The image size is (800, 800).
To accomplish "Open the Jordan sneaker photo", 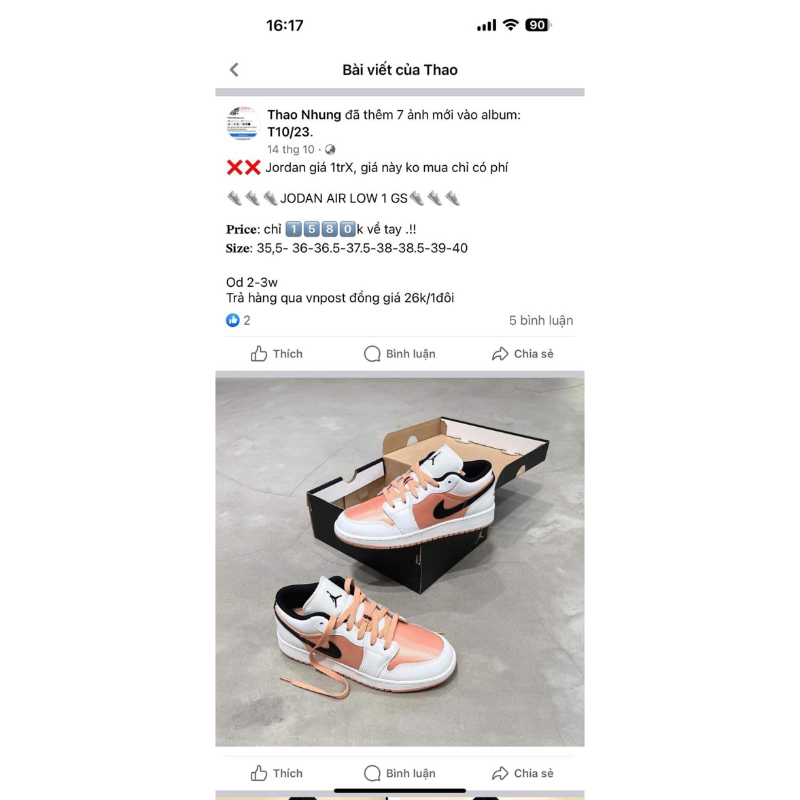I will [x=400, y=560].
